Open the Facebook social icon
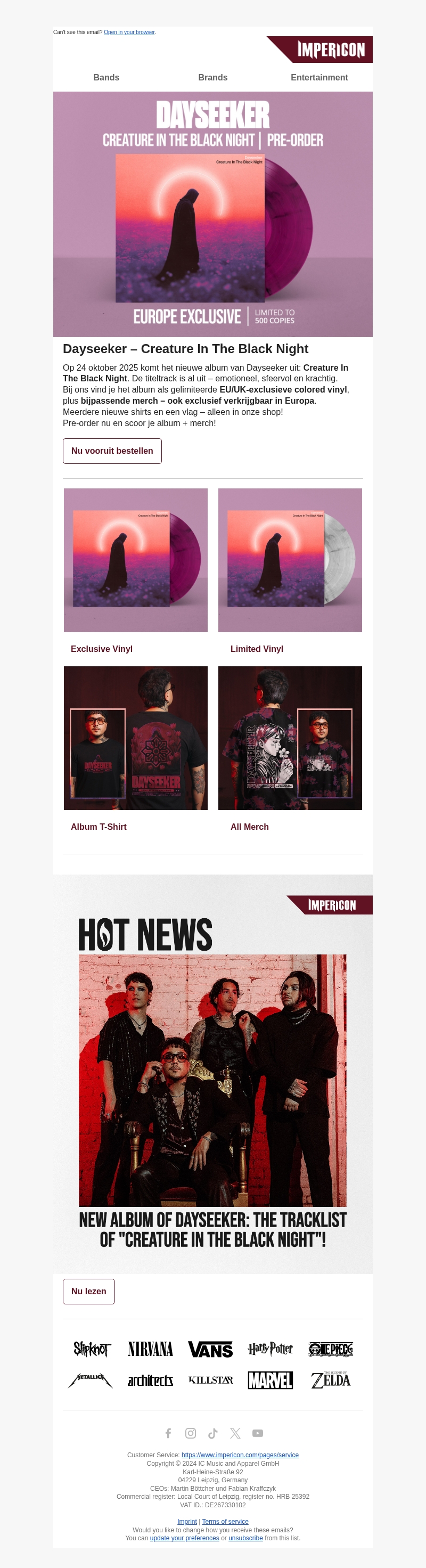 tap(169, 1433)
